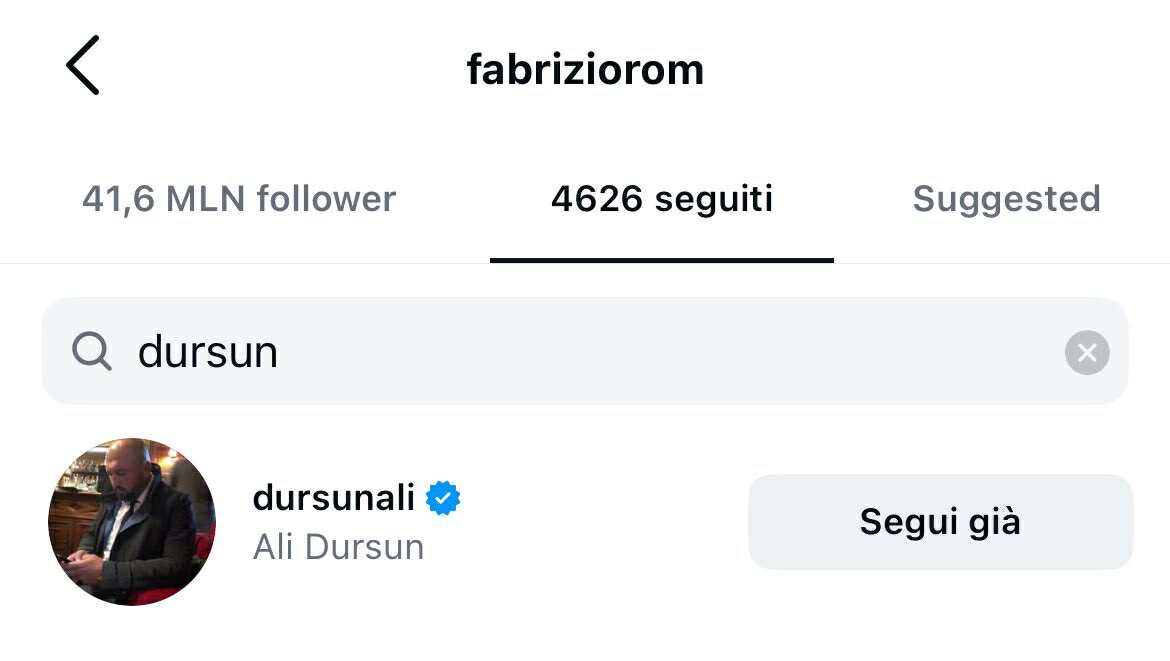1170x661 pixels.
Task: Go back from fabriziorom's following list
Action: [82, 66]
